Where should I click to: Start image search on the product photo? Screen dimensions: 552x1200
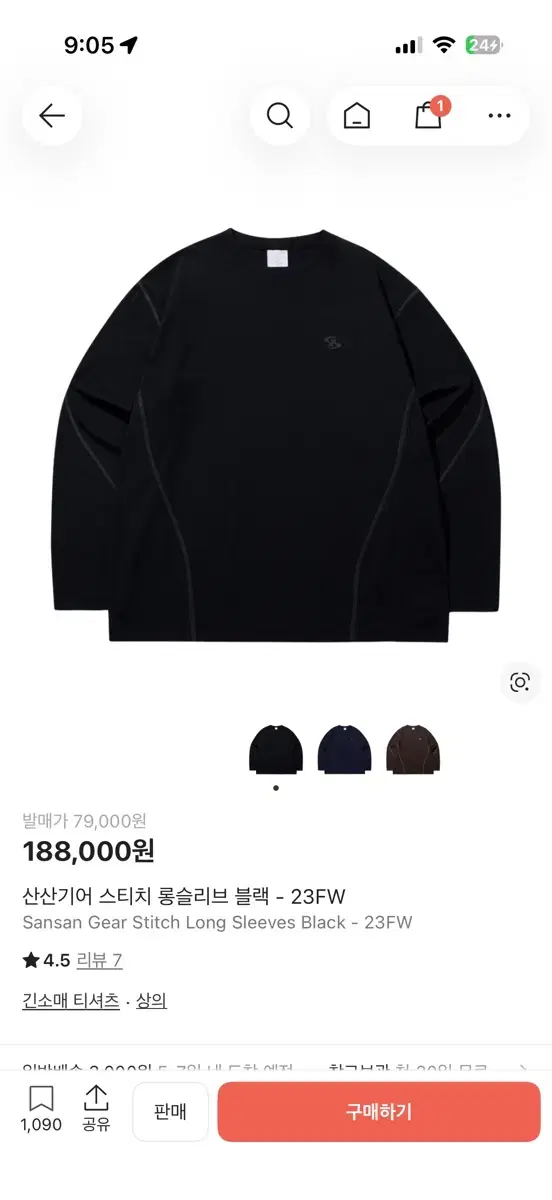520,683
